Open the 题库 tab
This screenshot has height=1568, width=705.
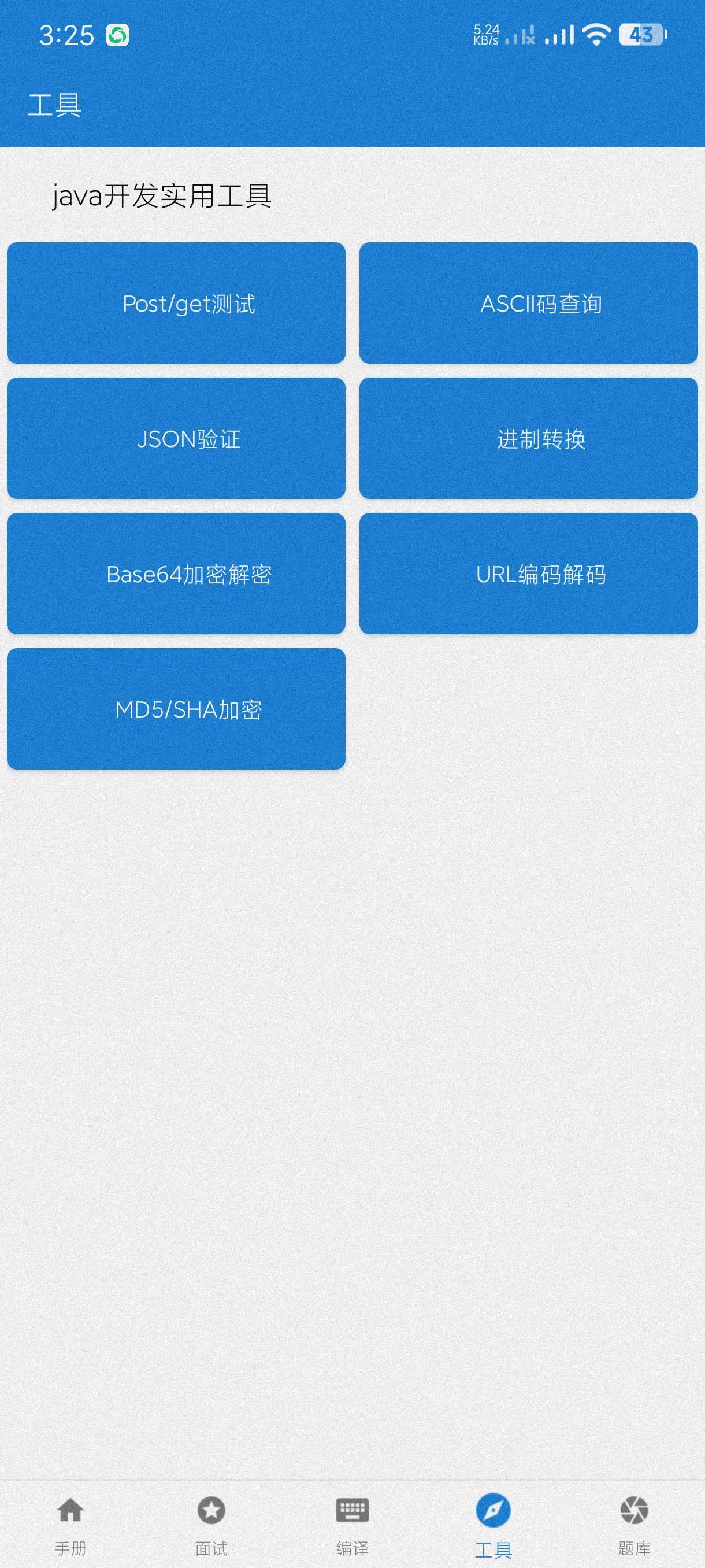point(634,1522)
